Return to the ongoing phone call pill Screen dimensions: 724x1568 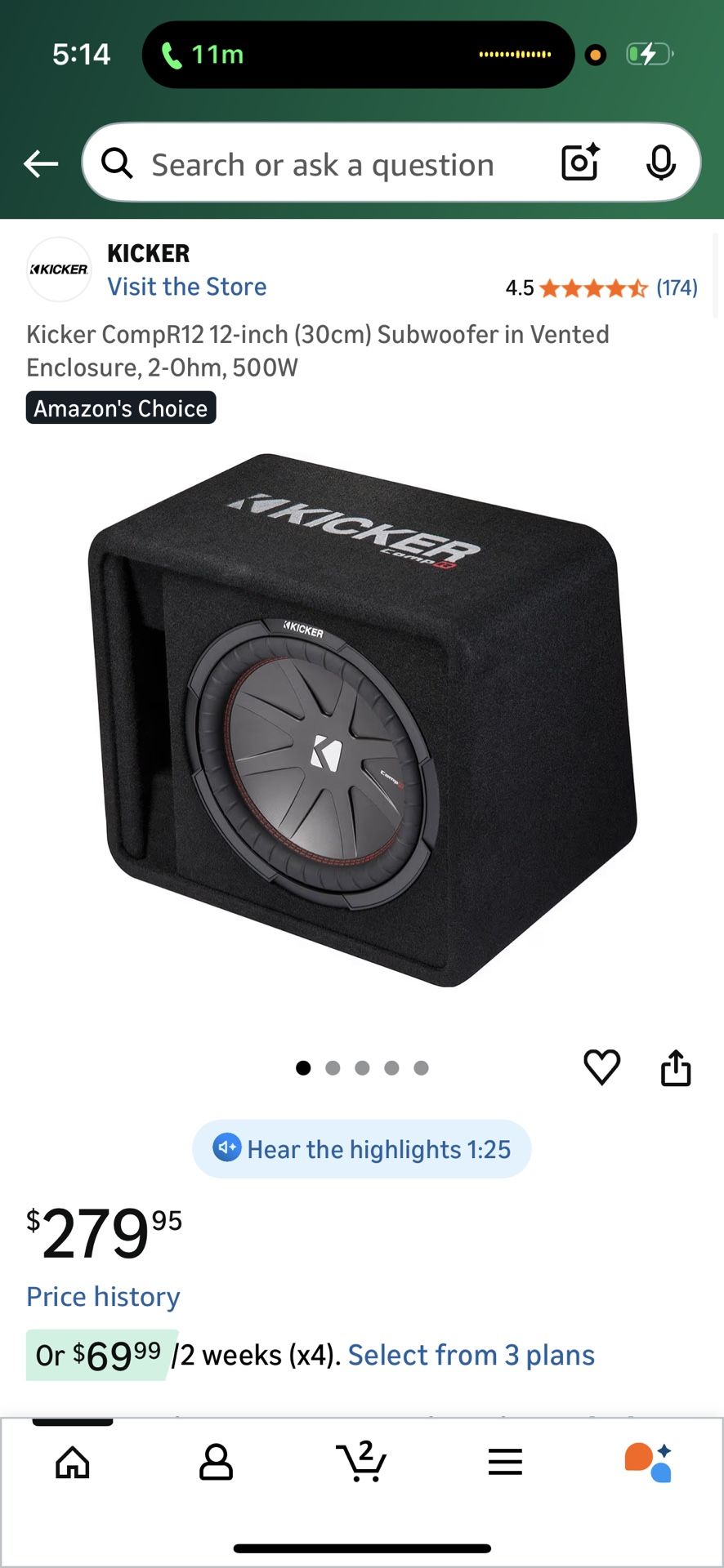point(360,54)
